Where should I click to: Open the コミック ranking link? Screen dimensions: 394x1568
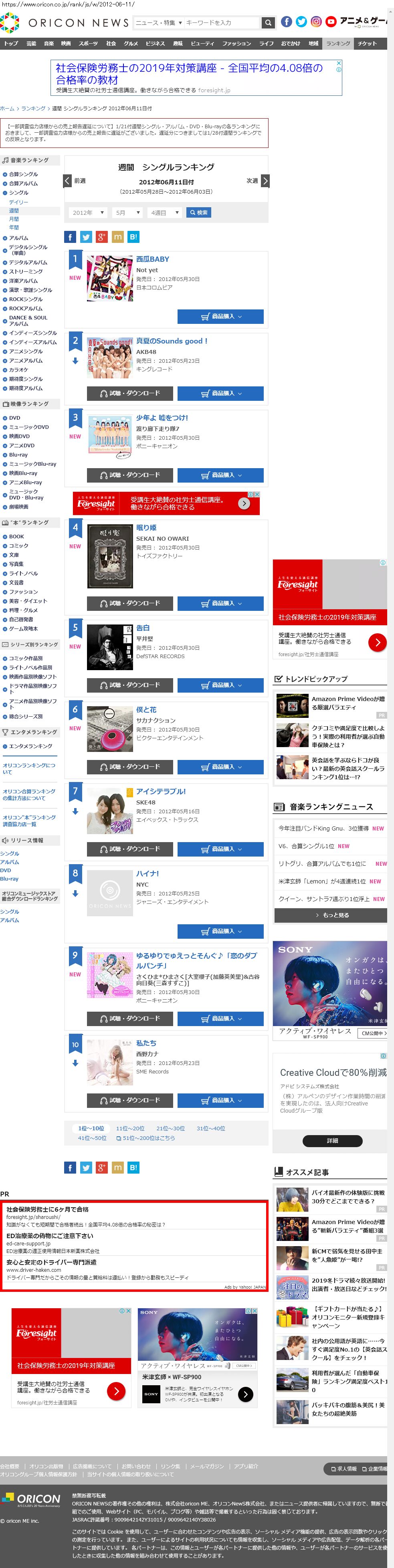point(18,546)
